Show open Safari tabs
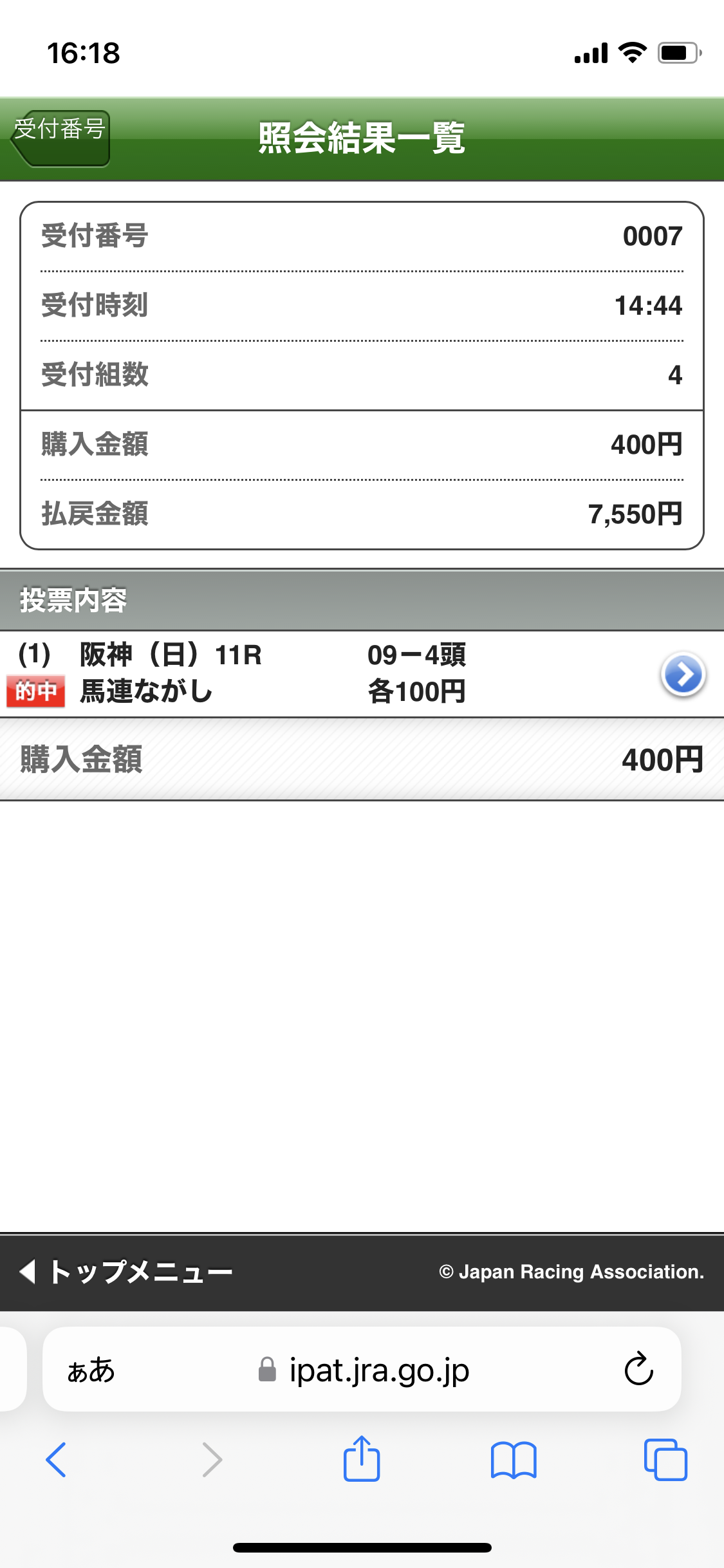Viewport: 724px width, 1568px height. [665, 1459]
